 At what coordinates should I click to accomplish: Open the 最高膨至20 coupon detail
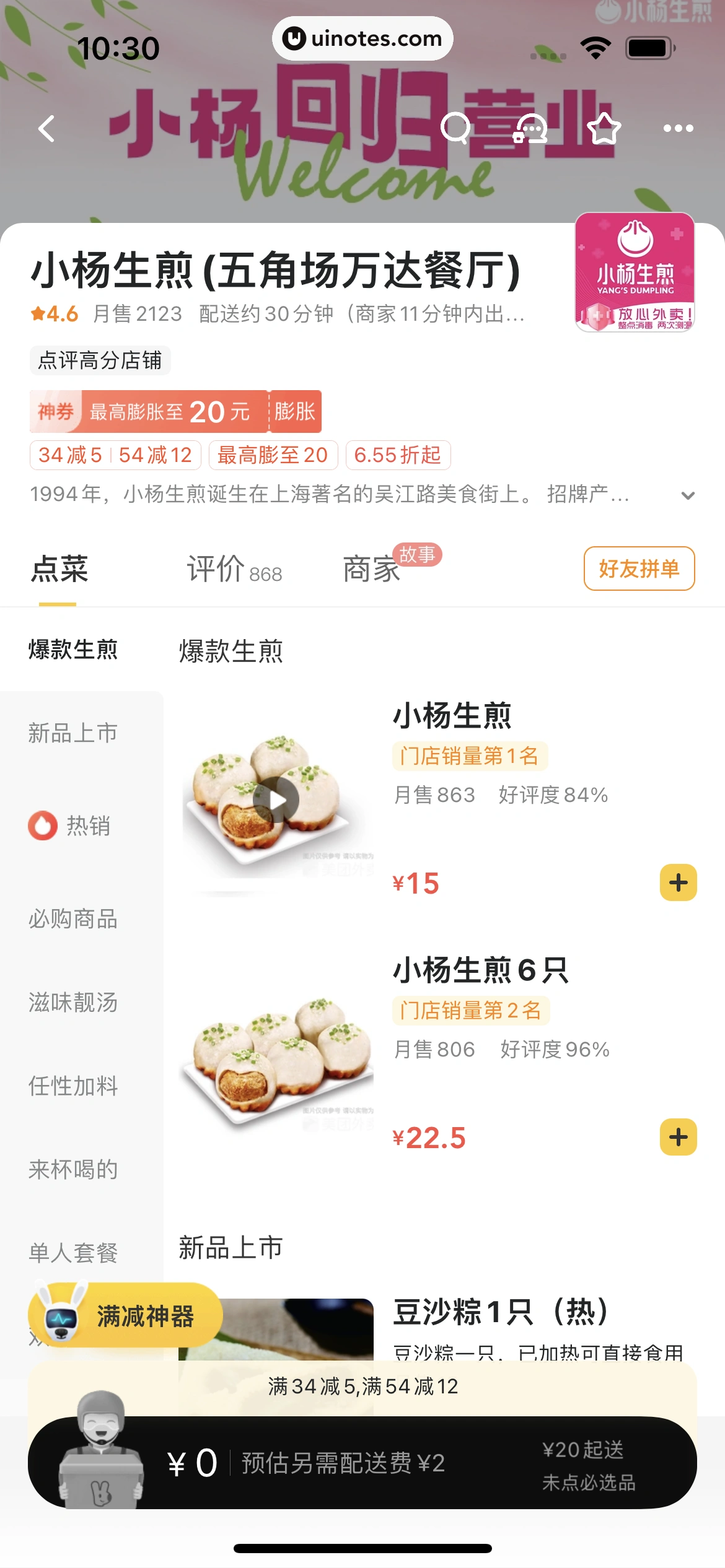click(x=273, y=455)
